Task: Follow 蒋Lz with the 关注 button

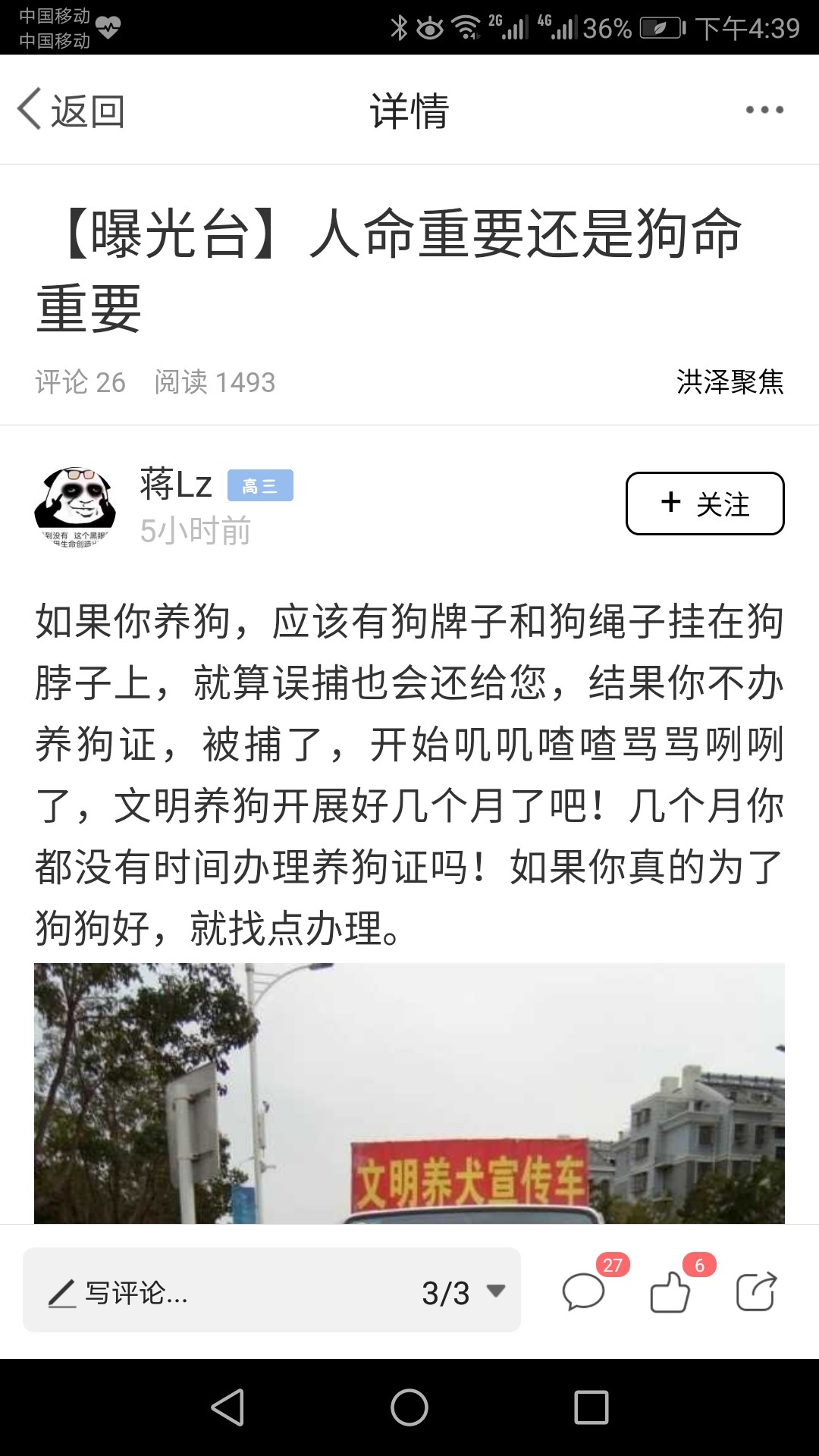Action: pos(704,504)
